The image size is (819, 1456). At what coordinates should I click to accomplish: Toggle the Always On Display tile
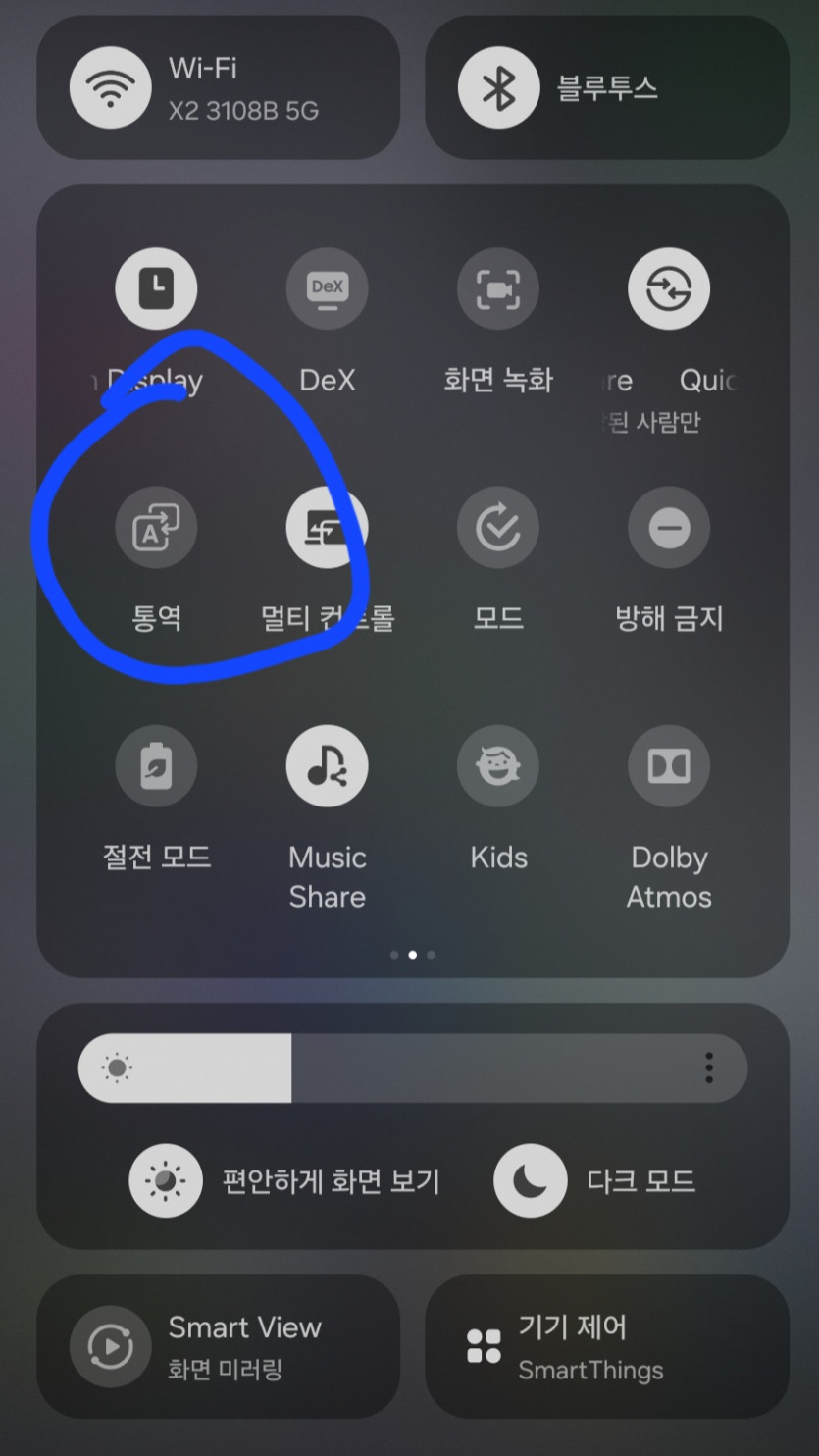(x=156, y=288)
